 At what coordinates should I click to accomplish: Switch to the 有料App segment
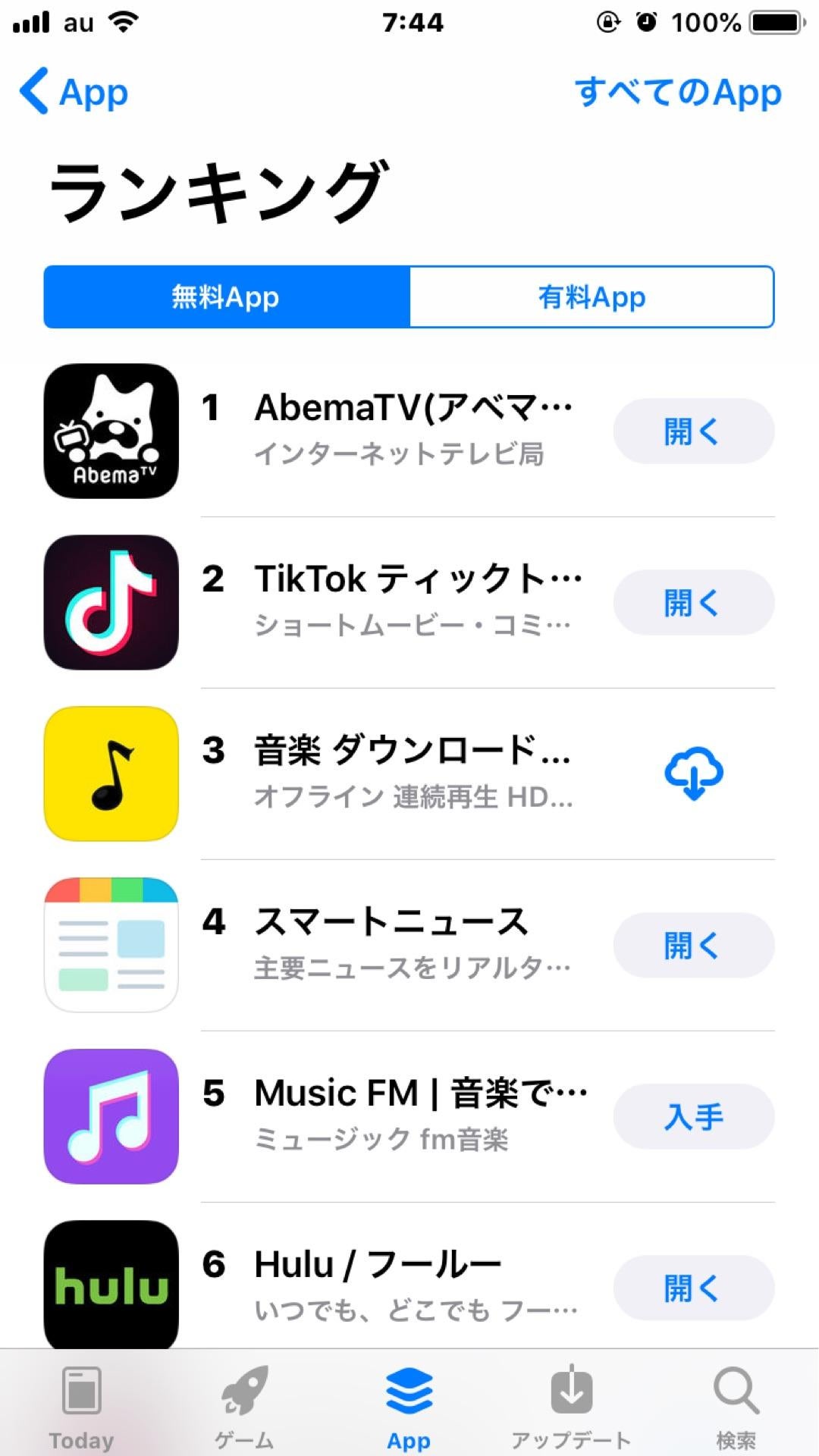591,297
